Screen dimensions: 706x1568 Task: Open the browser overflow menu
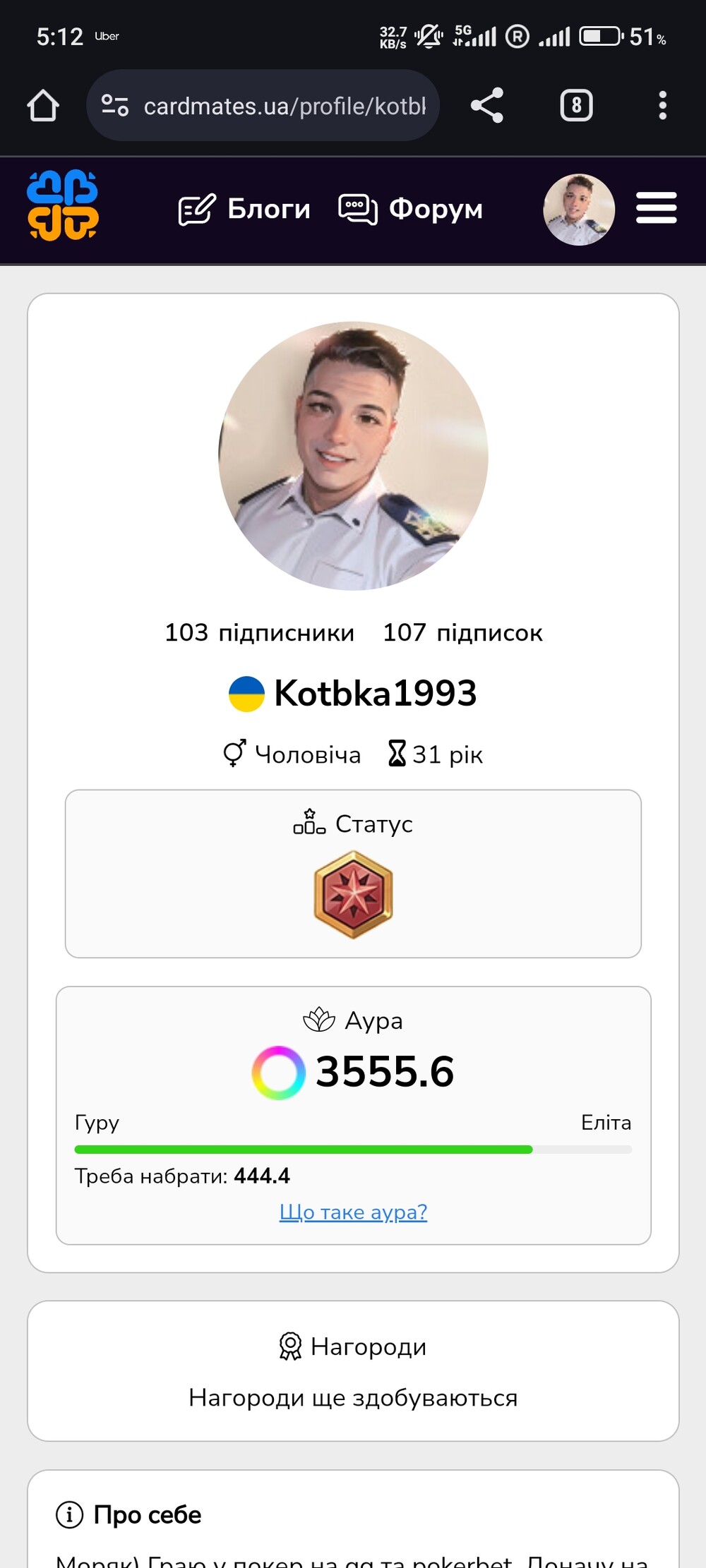[x=662, y=106]
